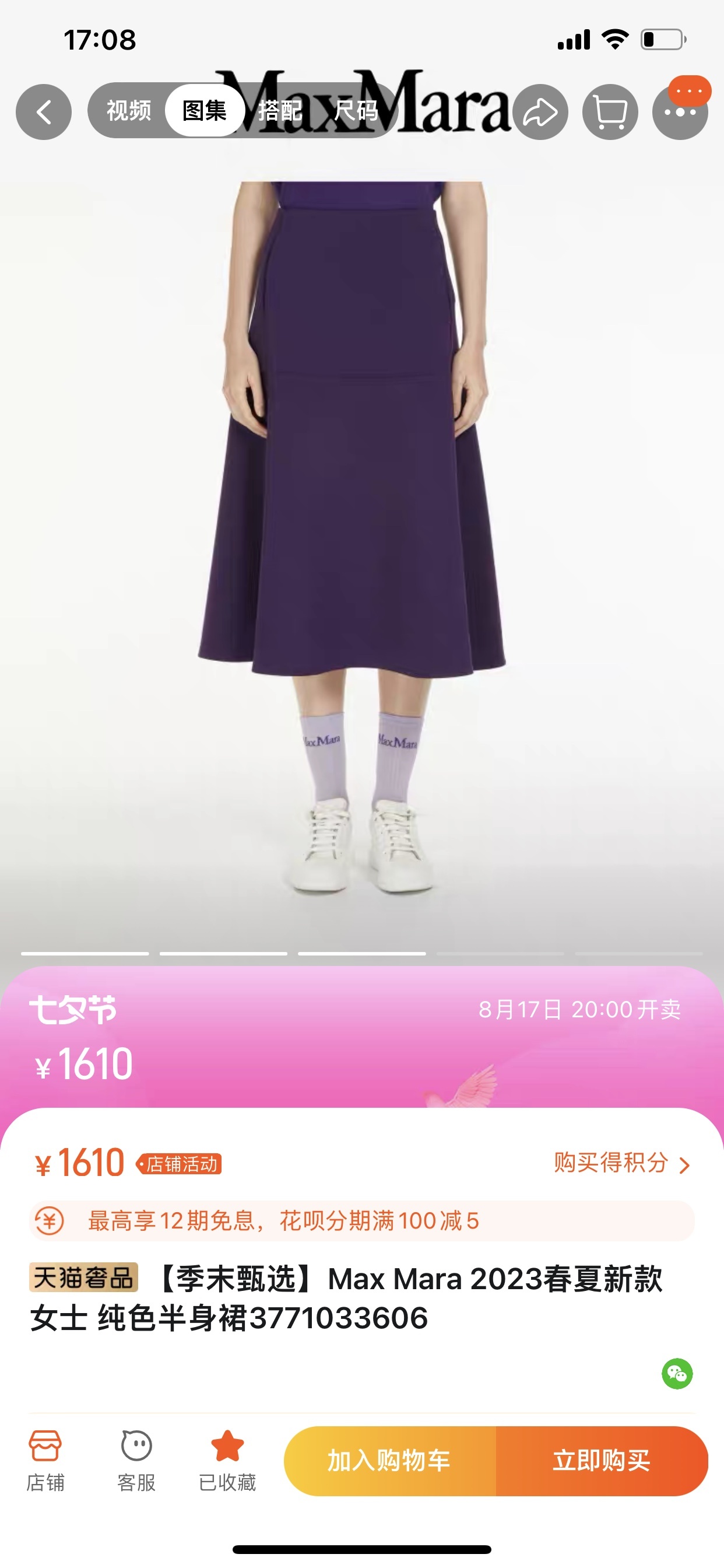Tap 立即购买 to buy now
This screenshot has width=724, height=1568.
point(601,1461)
